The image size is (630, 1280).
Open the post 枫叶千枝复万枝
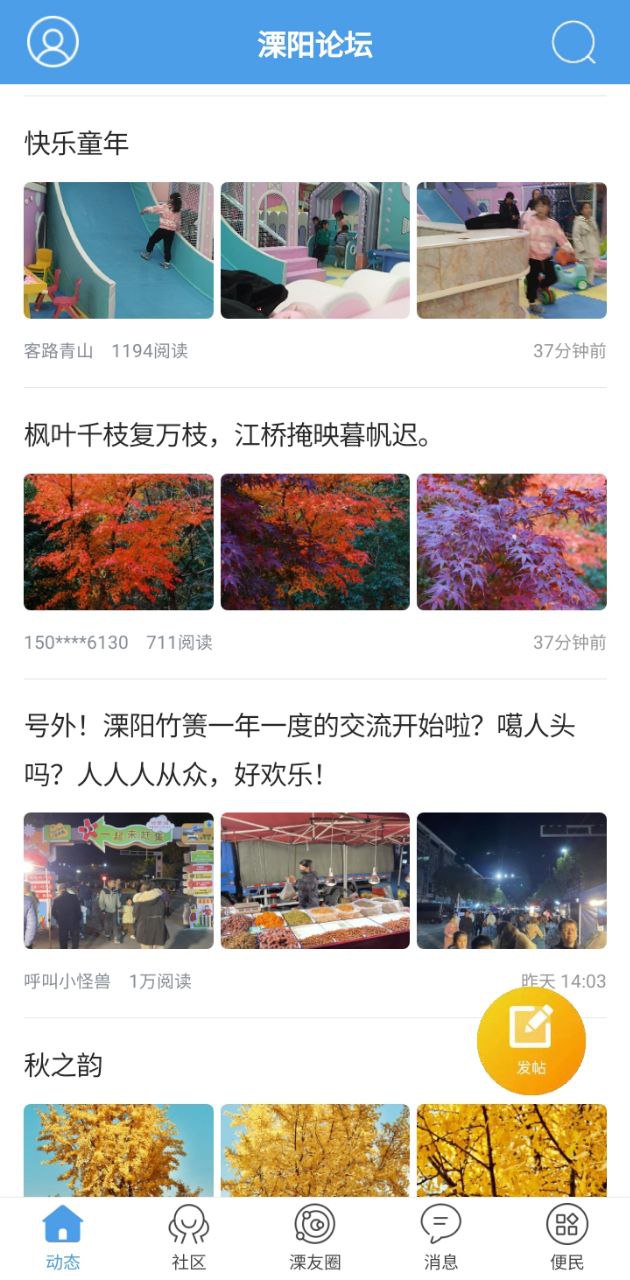click(228, 436)
